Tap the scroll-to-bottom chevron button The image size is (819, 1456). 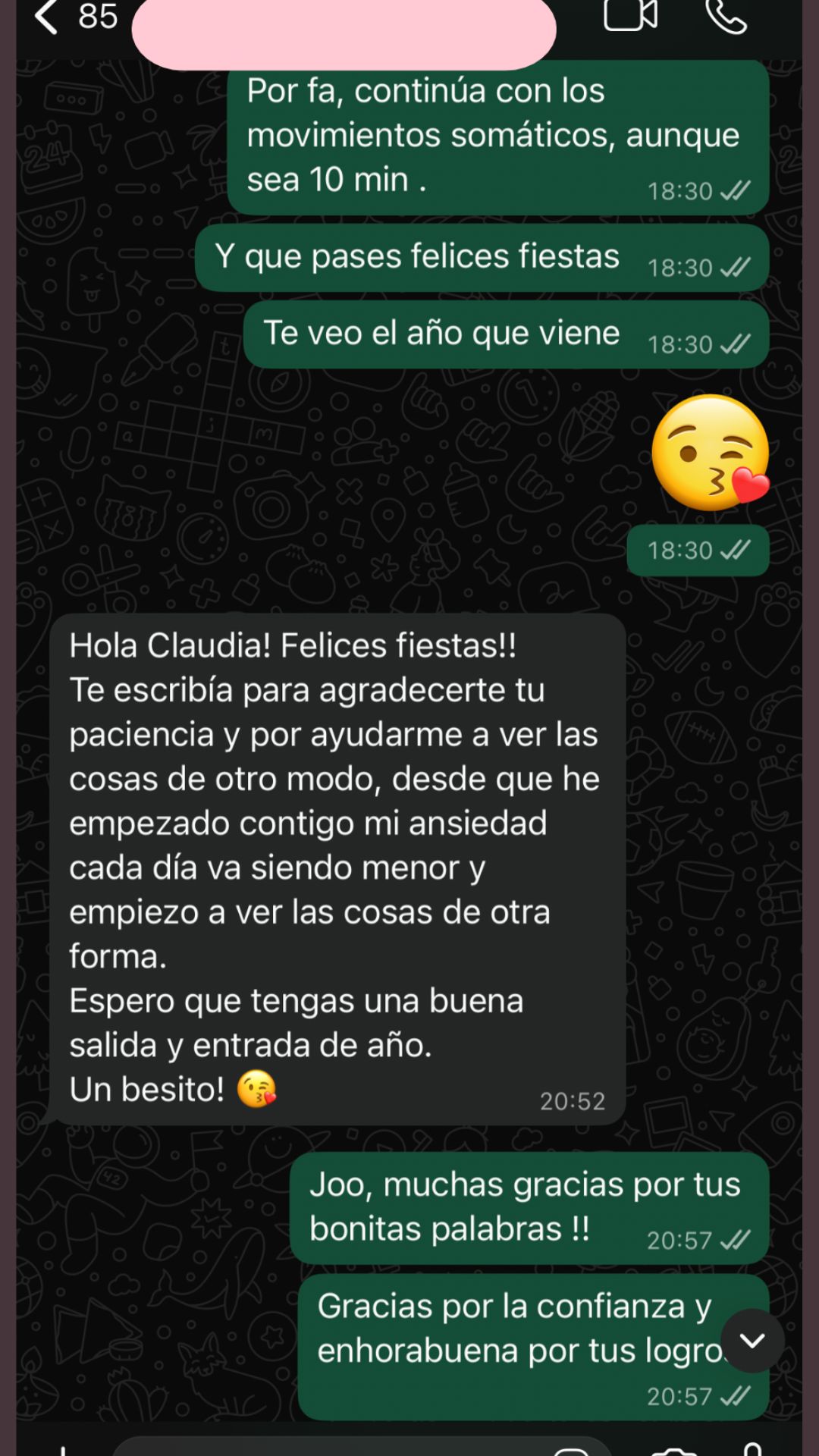pos(753,1340)
